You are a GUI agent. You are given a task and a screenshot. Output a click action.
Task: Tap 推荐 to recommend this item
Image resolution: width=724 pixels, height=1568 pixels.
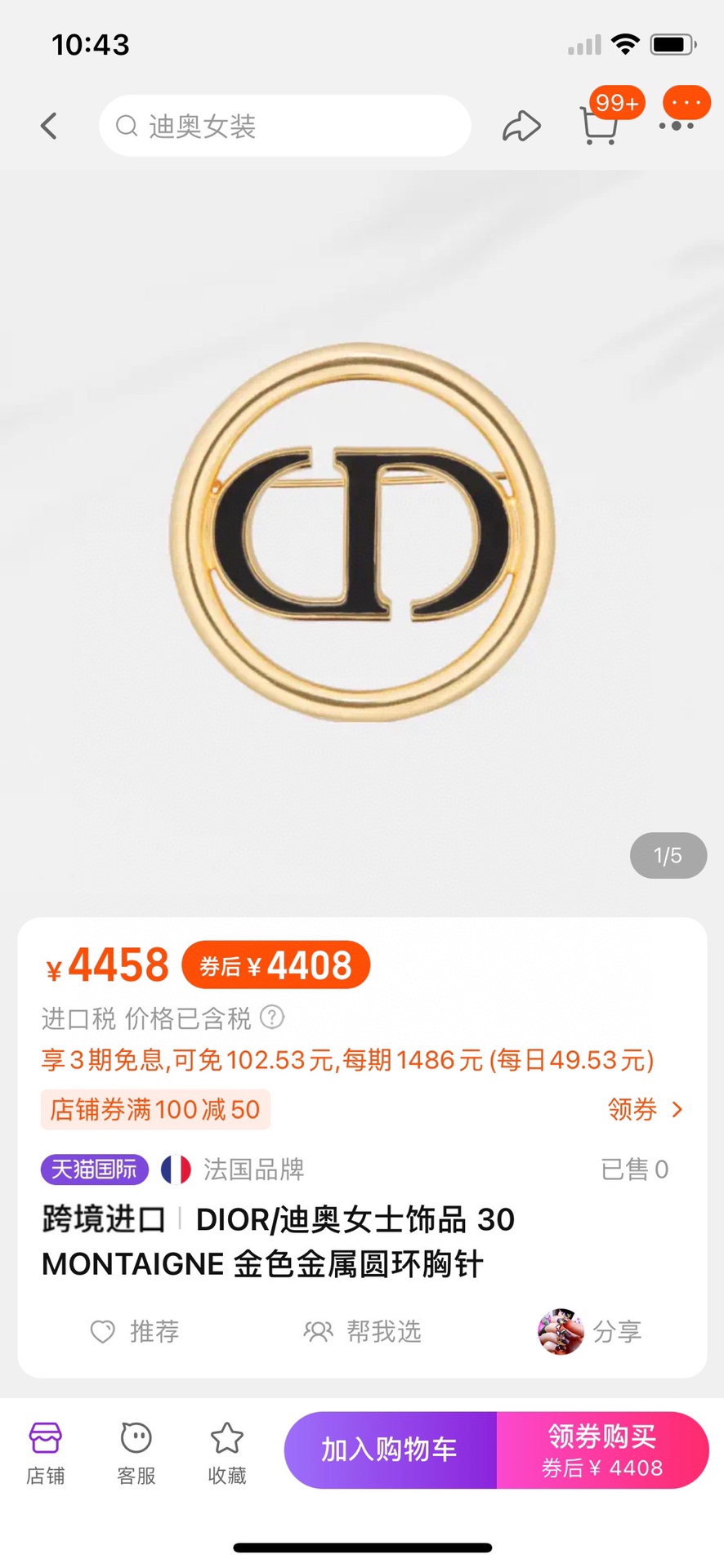(135, 1331)
